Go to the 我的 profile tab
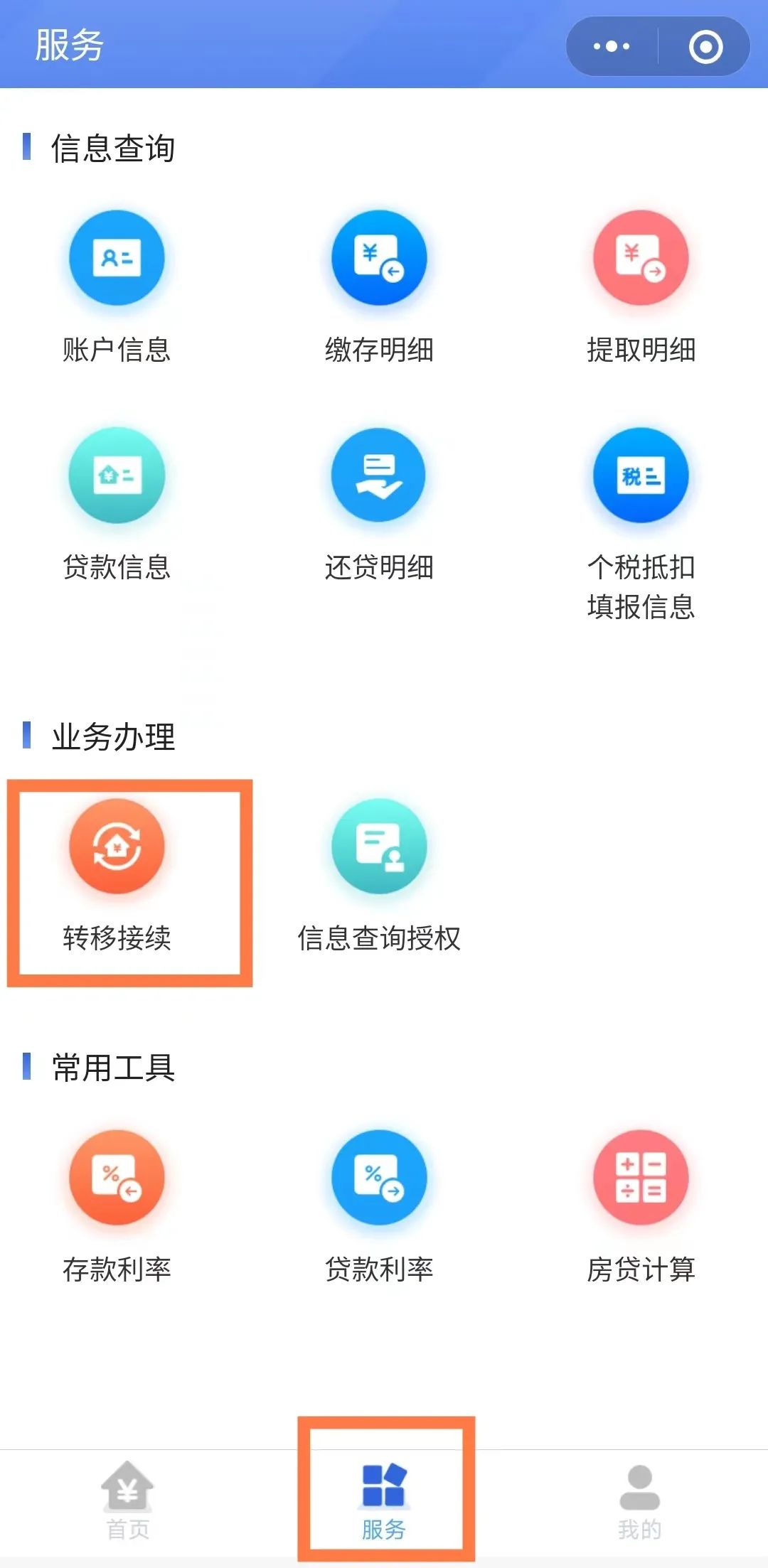This screenshot has height=1568, width=768. click(639, 1500)
